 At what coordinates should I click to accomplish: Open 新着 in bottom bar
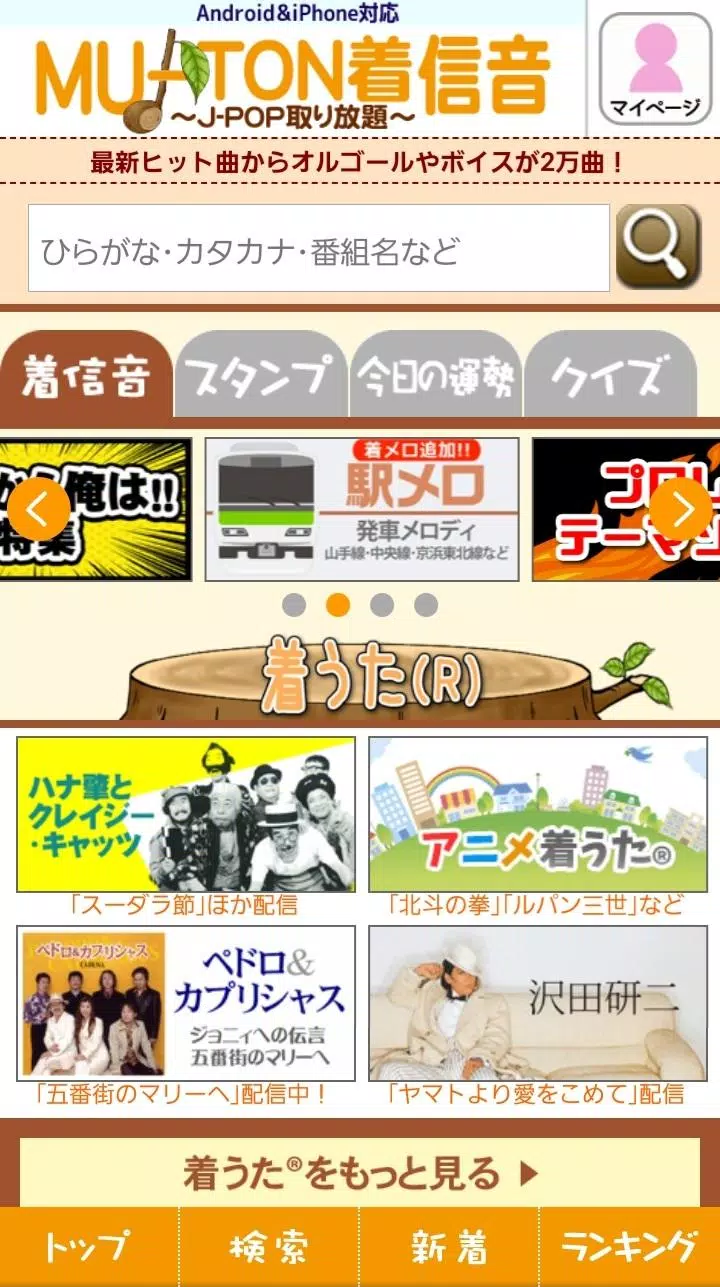click(x=449, y=1247)
